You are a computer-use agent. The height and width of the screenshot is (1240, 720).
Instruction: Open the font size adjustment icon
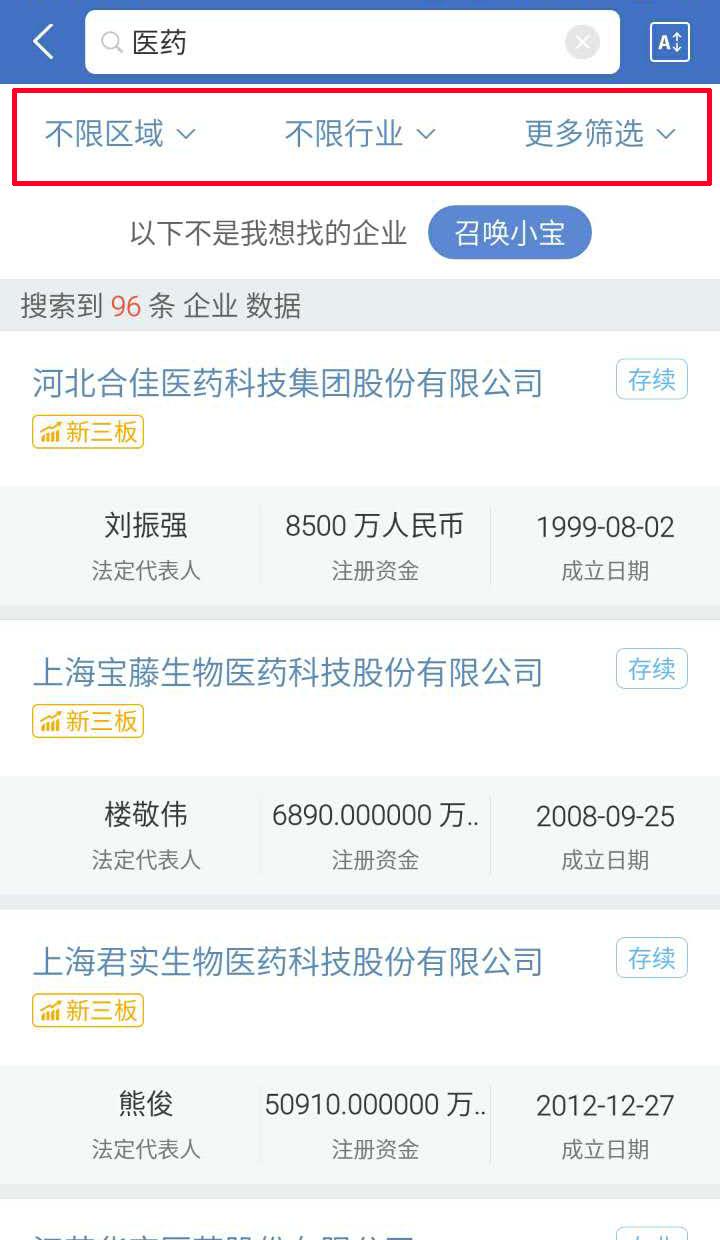coord(671,42)
